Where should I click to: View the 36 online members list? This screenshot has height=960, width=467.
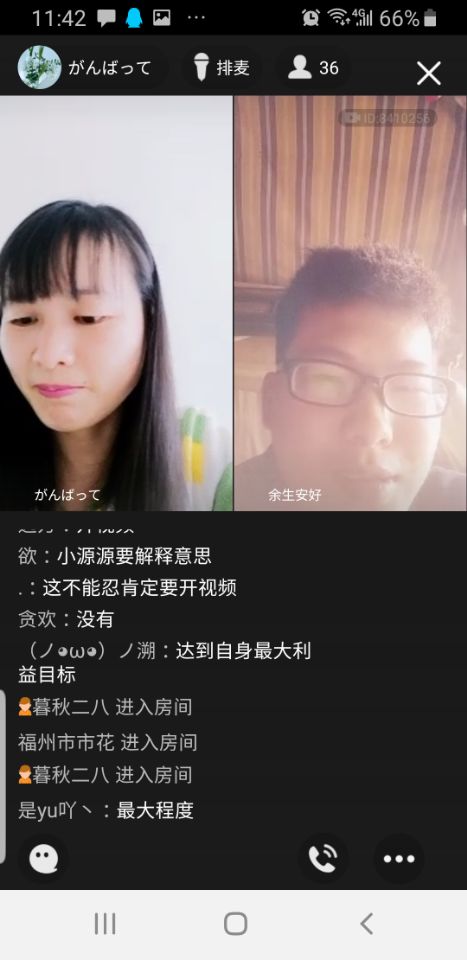[x=313, y=67]
